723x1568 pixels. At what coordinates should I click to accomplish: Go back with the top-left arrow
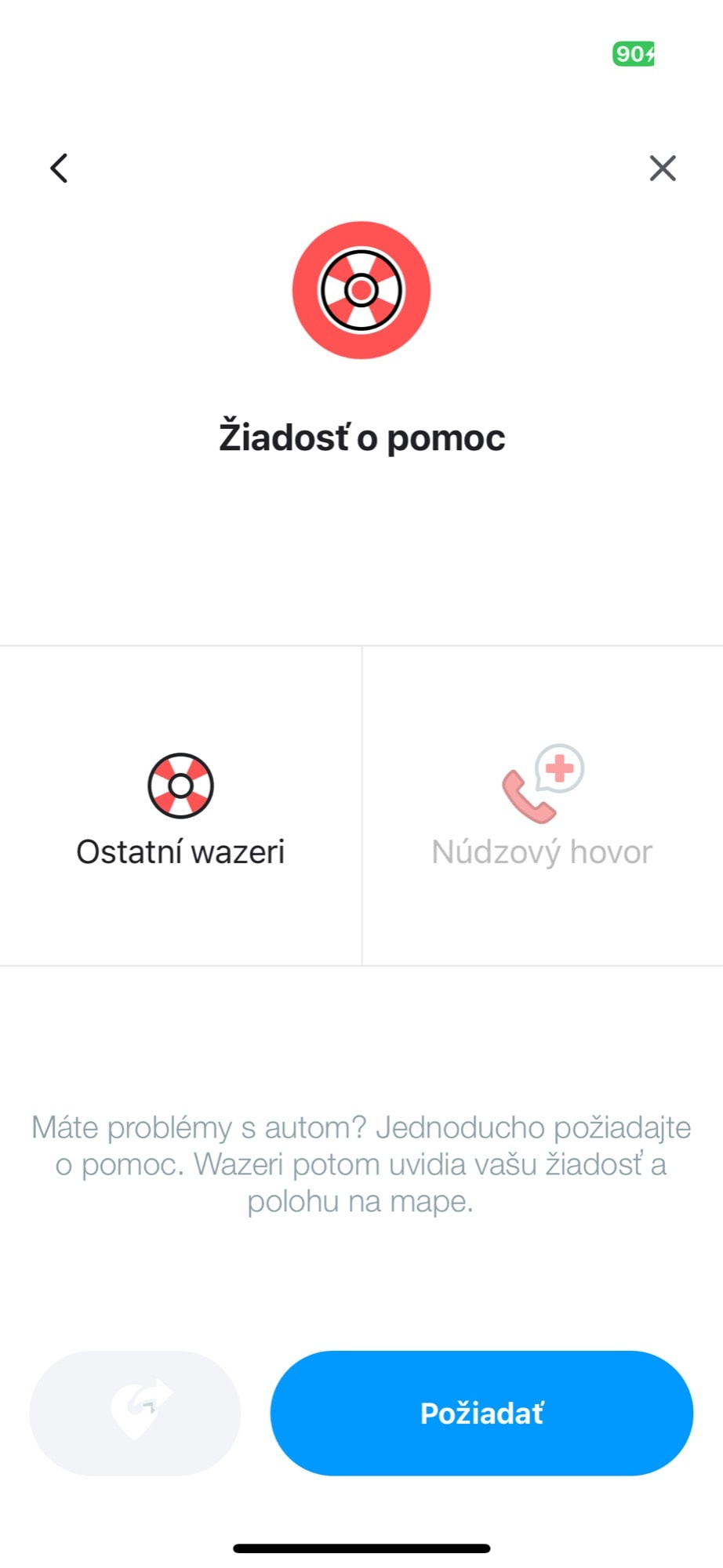coord(59,168)
